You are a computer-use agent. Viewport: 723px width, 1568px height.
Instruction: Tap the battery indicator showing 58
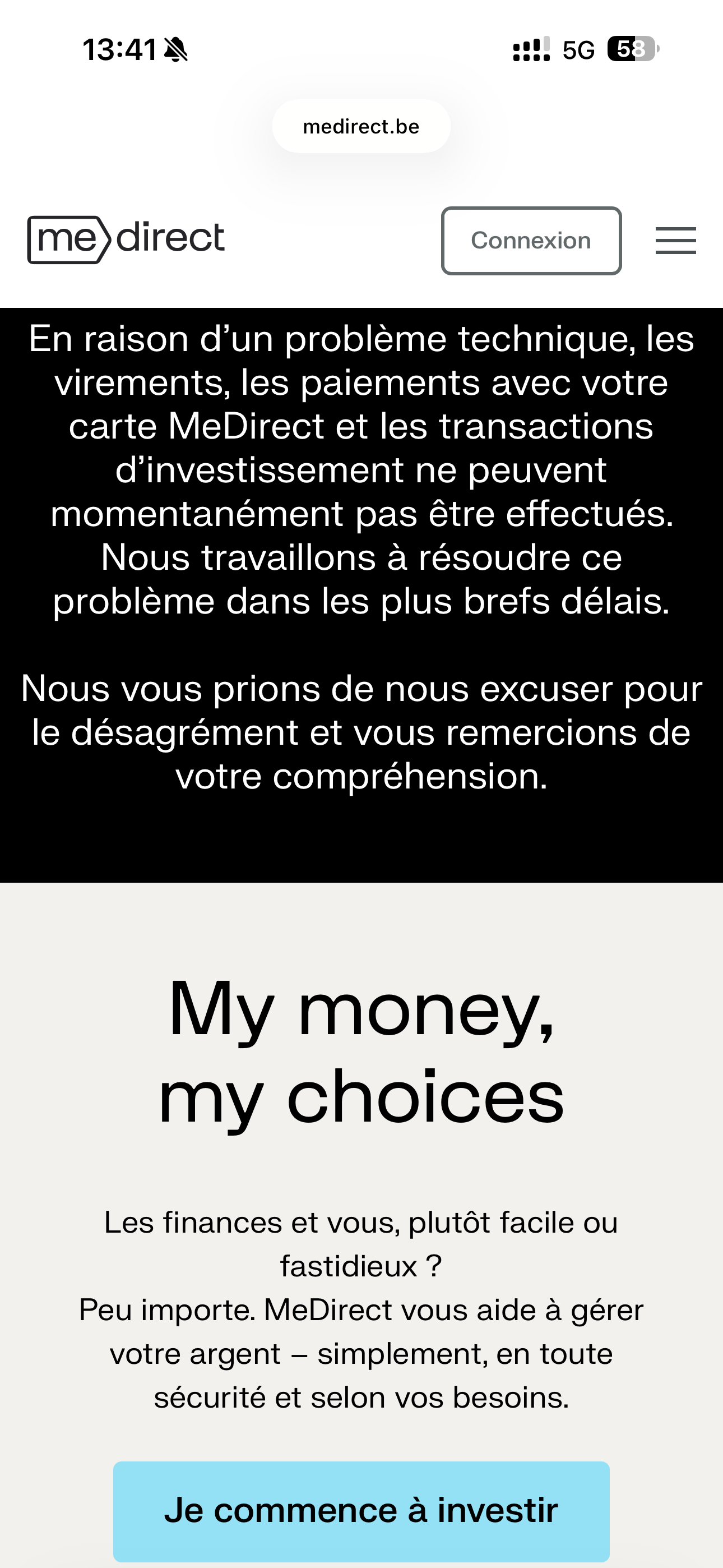(x=632, y=49)
